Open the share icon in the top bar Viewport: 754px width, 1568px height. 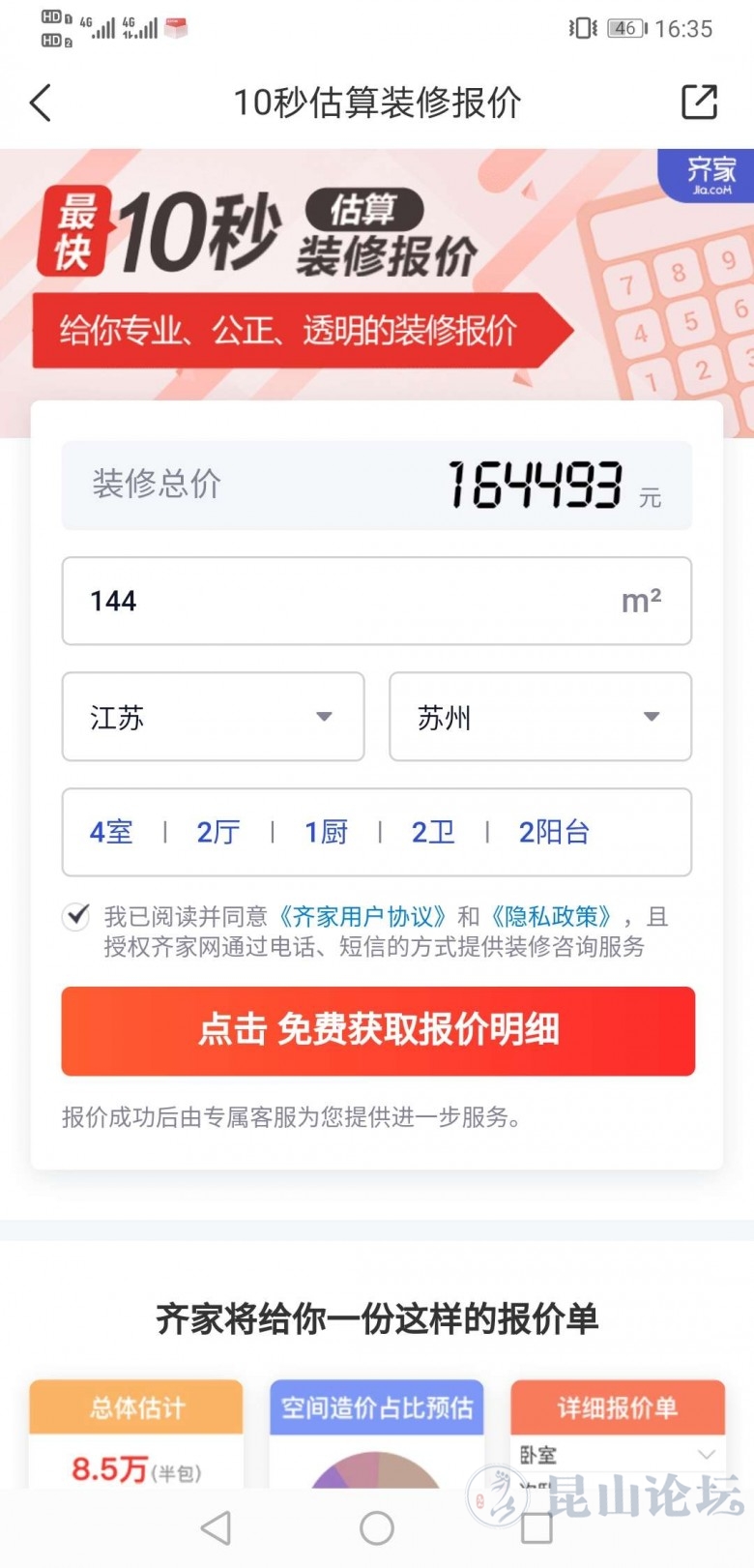[x=699, y=102]
